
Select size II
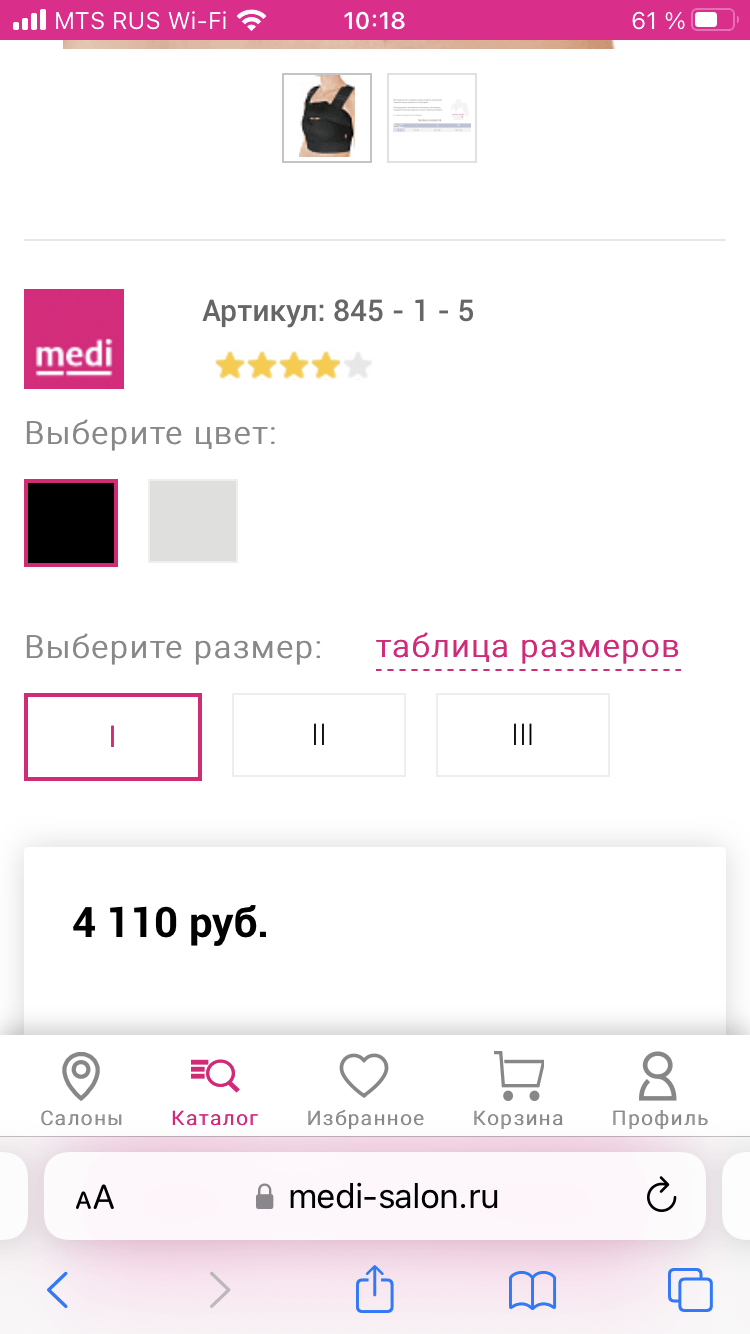(x=319, y=735)
